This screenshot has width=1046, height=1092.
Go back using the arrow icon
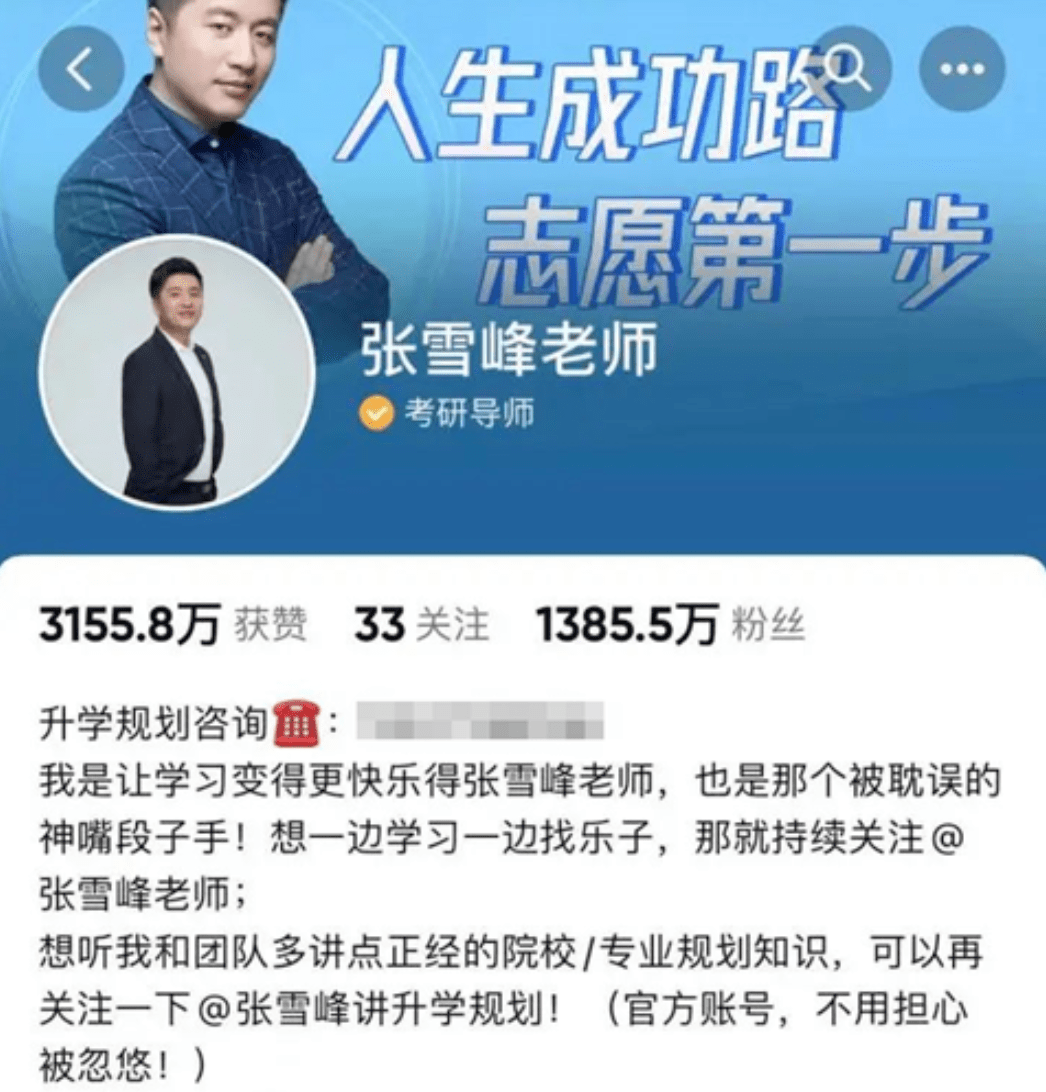tap(81, 69)
